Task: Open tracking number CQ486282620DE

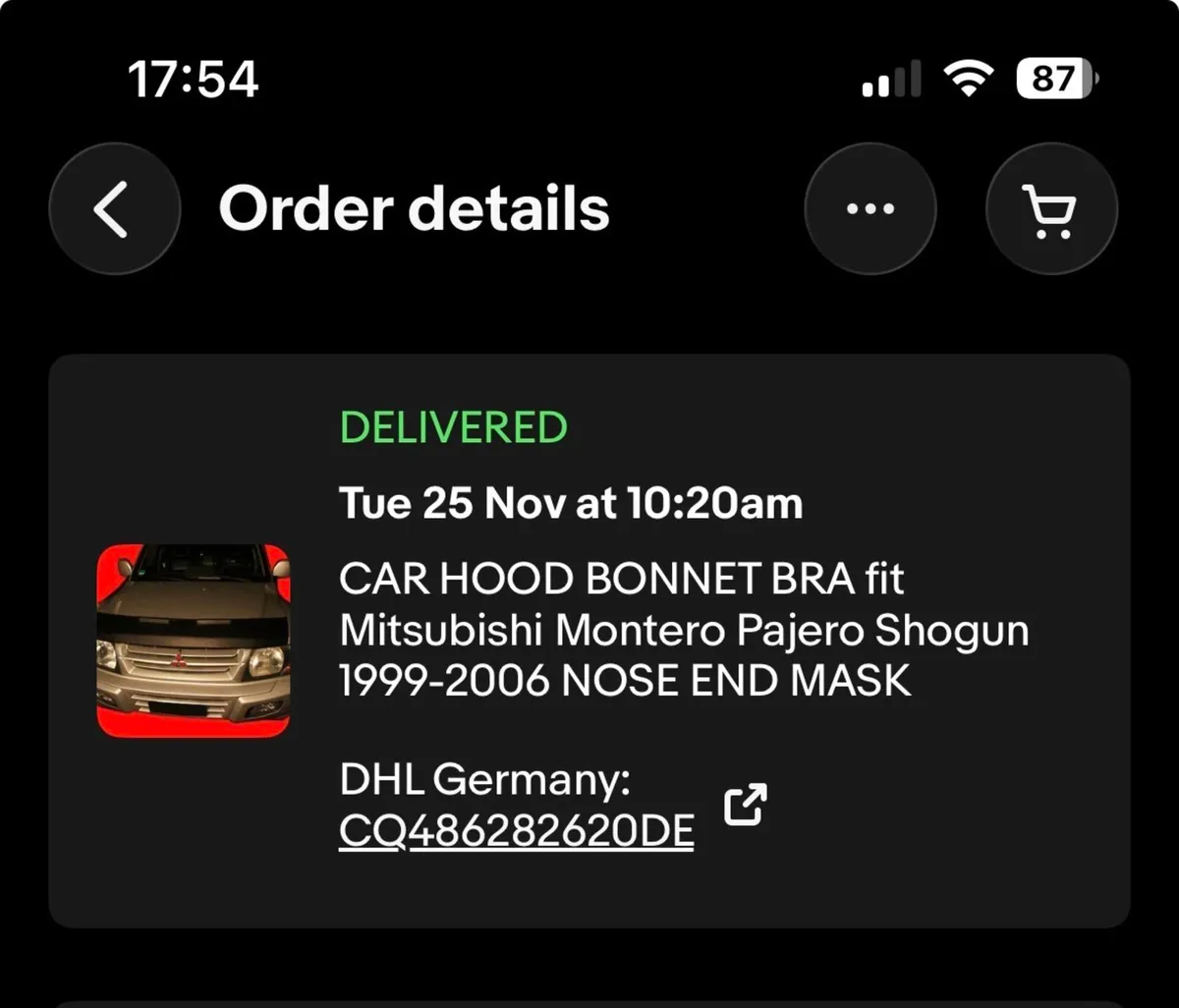Action: pos(516,831)
